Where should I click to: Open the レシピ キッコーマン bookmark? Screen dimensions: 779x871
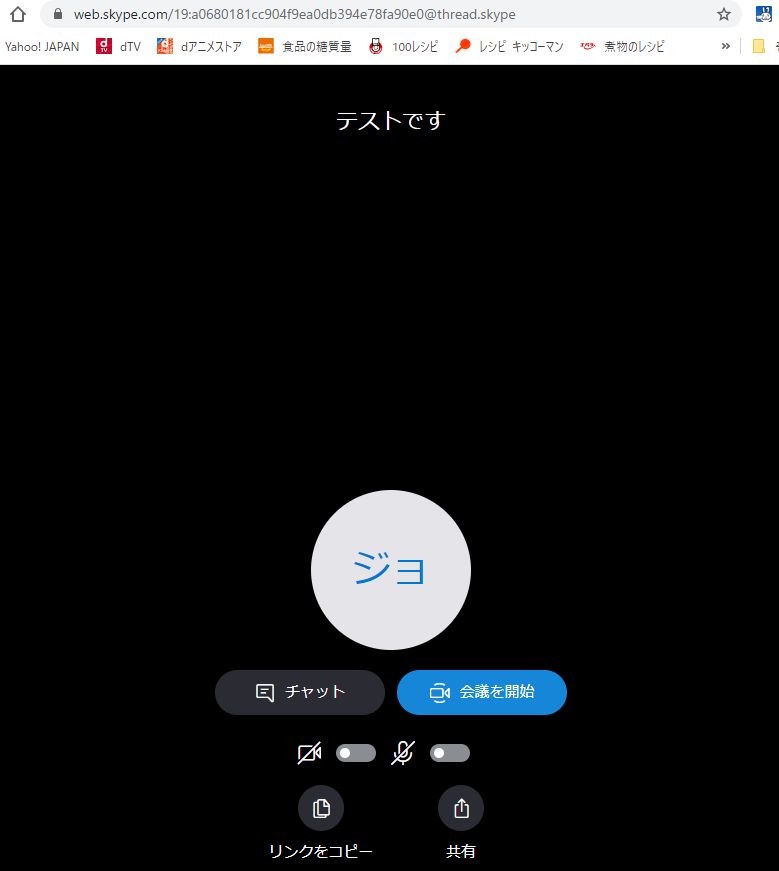(x=510, y=46)
